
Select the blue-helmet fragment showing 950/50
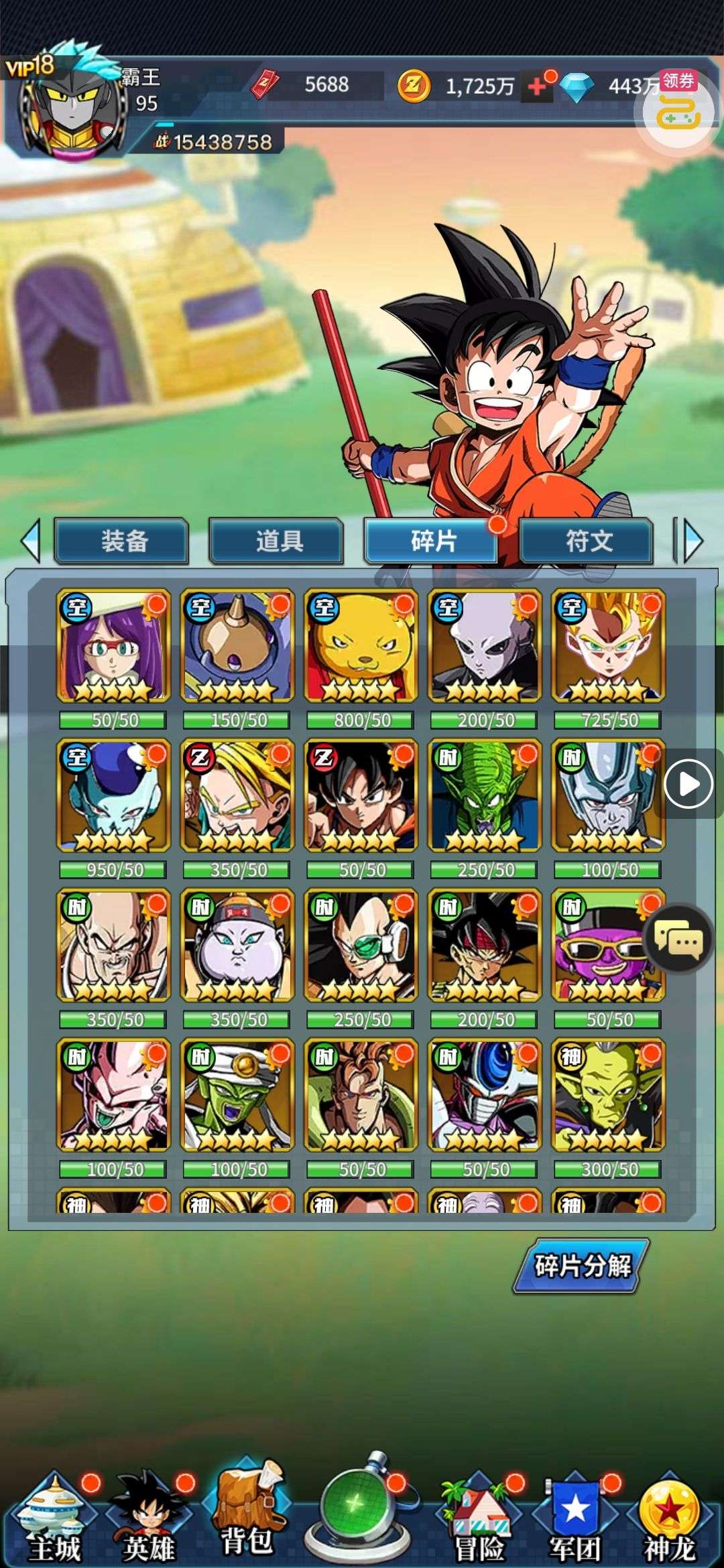click(114, 795)
